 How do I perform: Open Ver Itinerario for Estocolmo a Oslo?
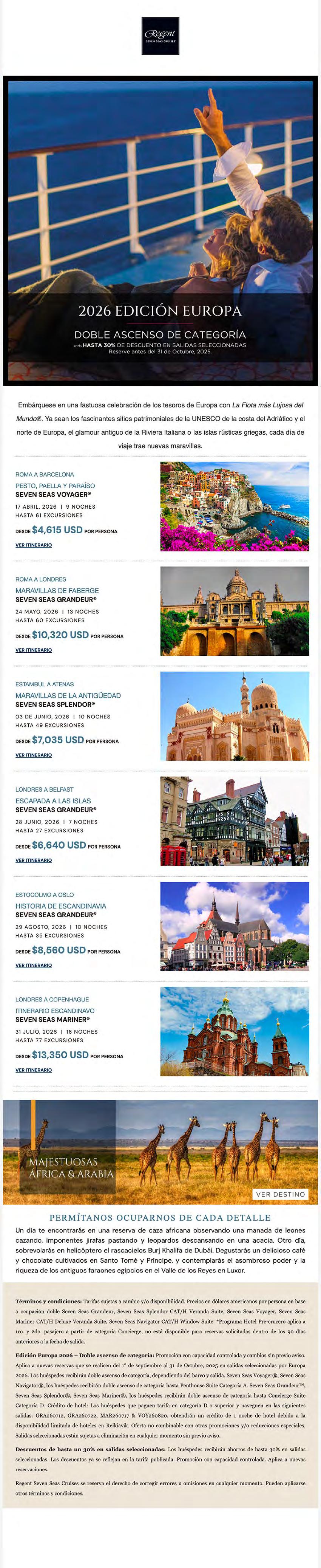[x=34, y=965]
